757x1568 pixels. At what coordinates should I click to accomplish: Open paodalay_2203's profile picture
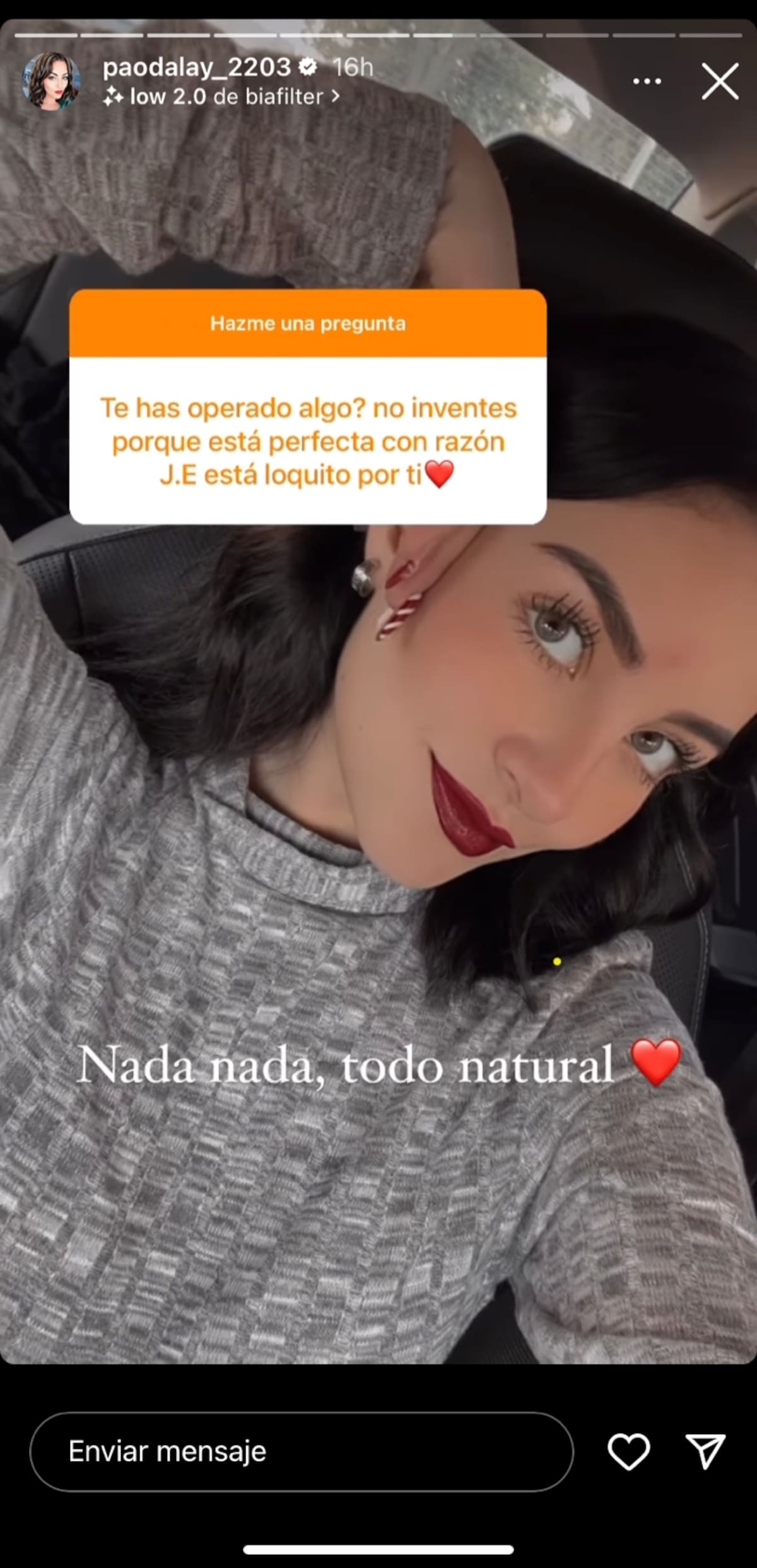pos(51,81)
